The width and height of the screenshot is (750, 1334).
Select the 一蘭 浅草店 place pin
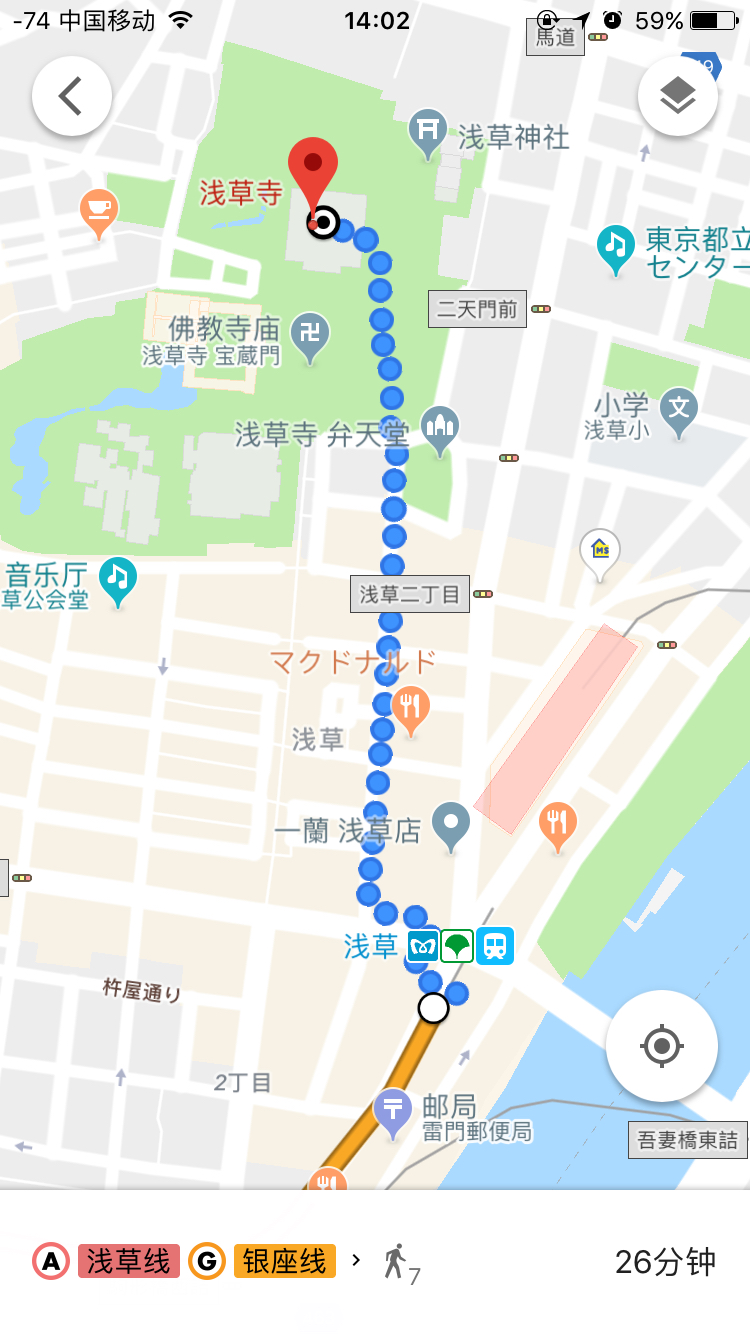coord(451,826)
